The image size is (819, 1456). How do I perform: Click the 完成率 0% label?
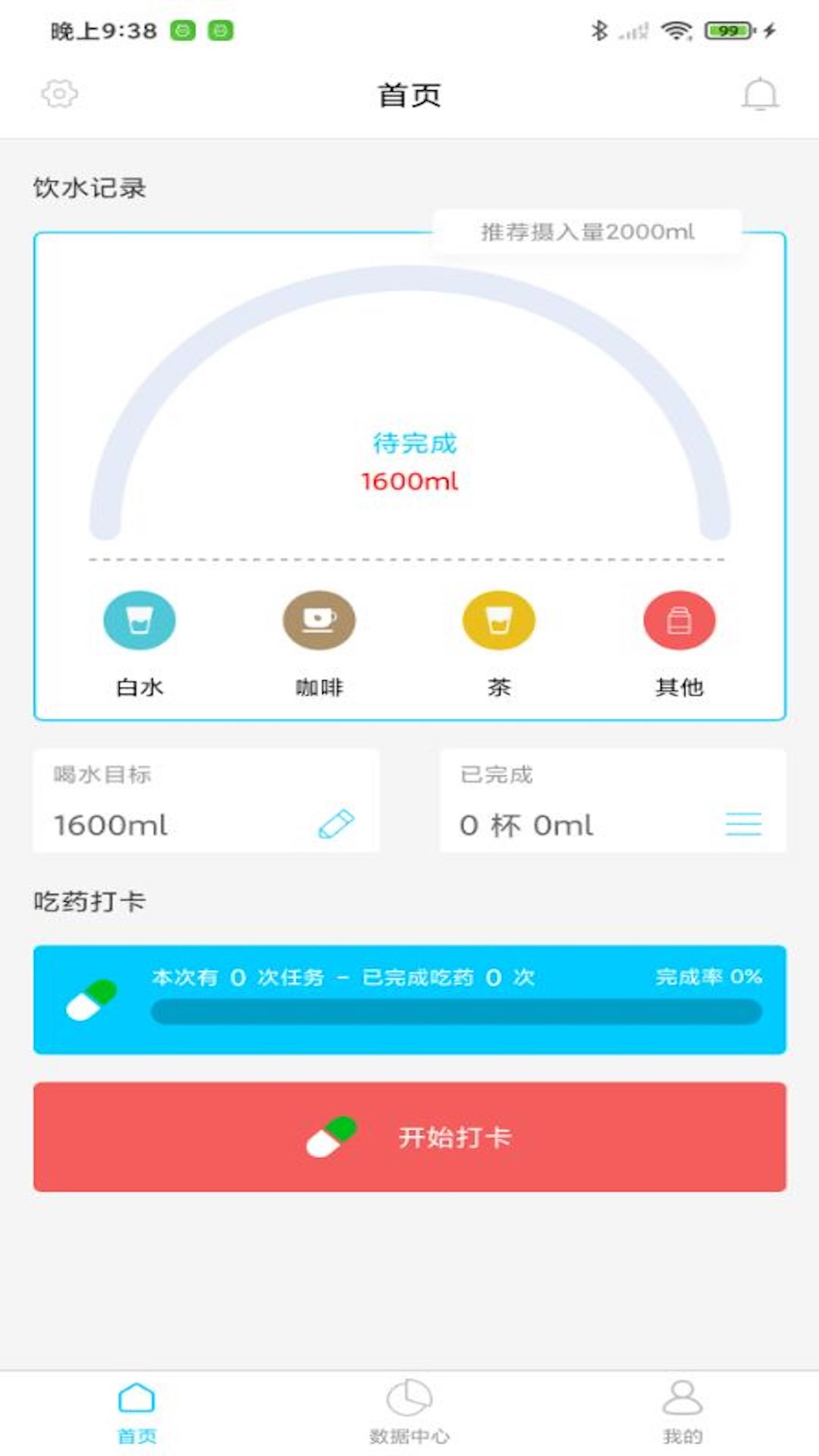(x=708, y=977)
